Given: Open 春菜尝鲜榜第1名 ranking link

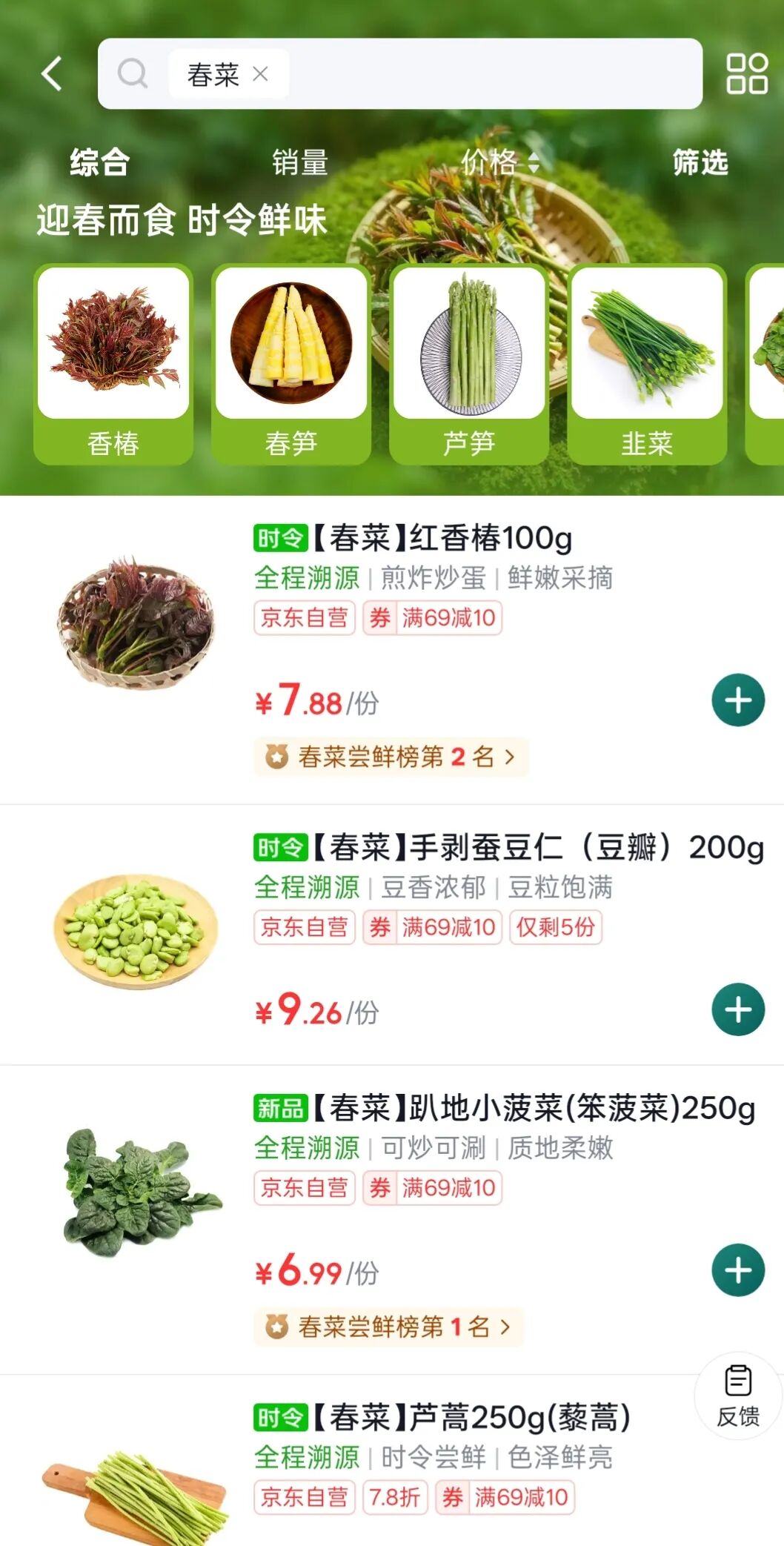Looking at the screenshot, I should [x=389, y=1327].
